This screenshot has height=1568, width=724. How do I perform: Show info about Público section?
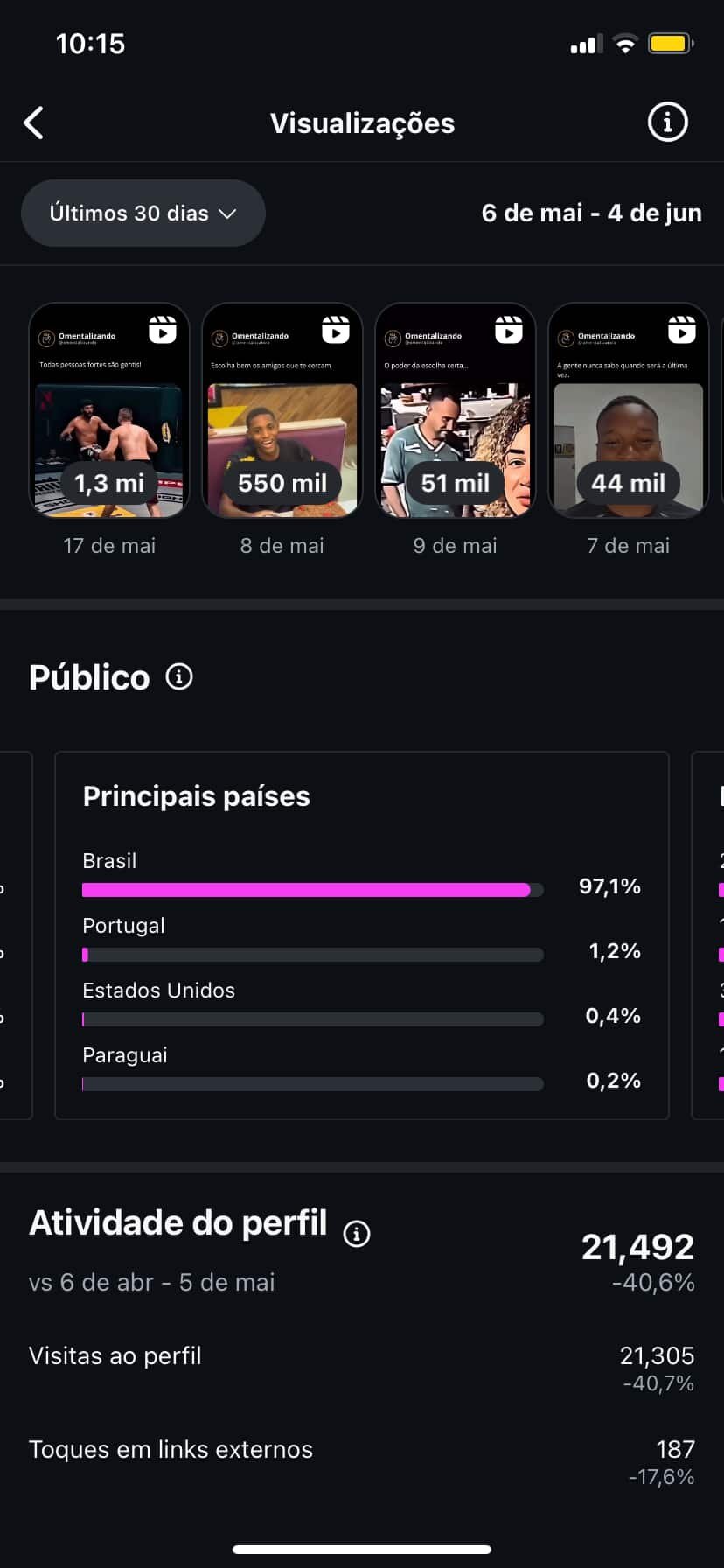click(x=179, y=676)
